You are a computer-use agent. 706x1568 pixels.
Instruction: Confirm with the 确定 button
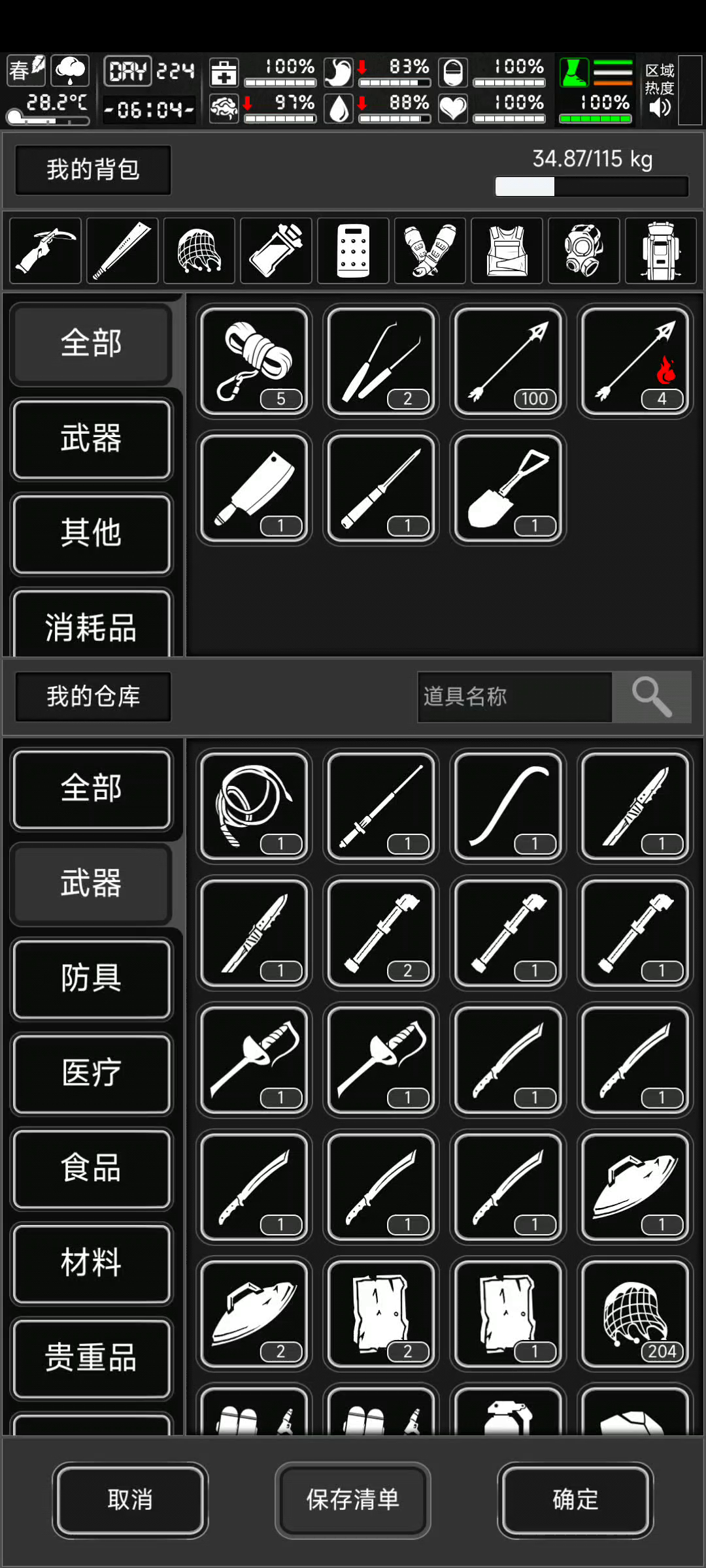coord(575,1499)
